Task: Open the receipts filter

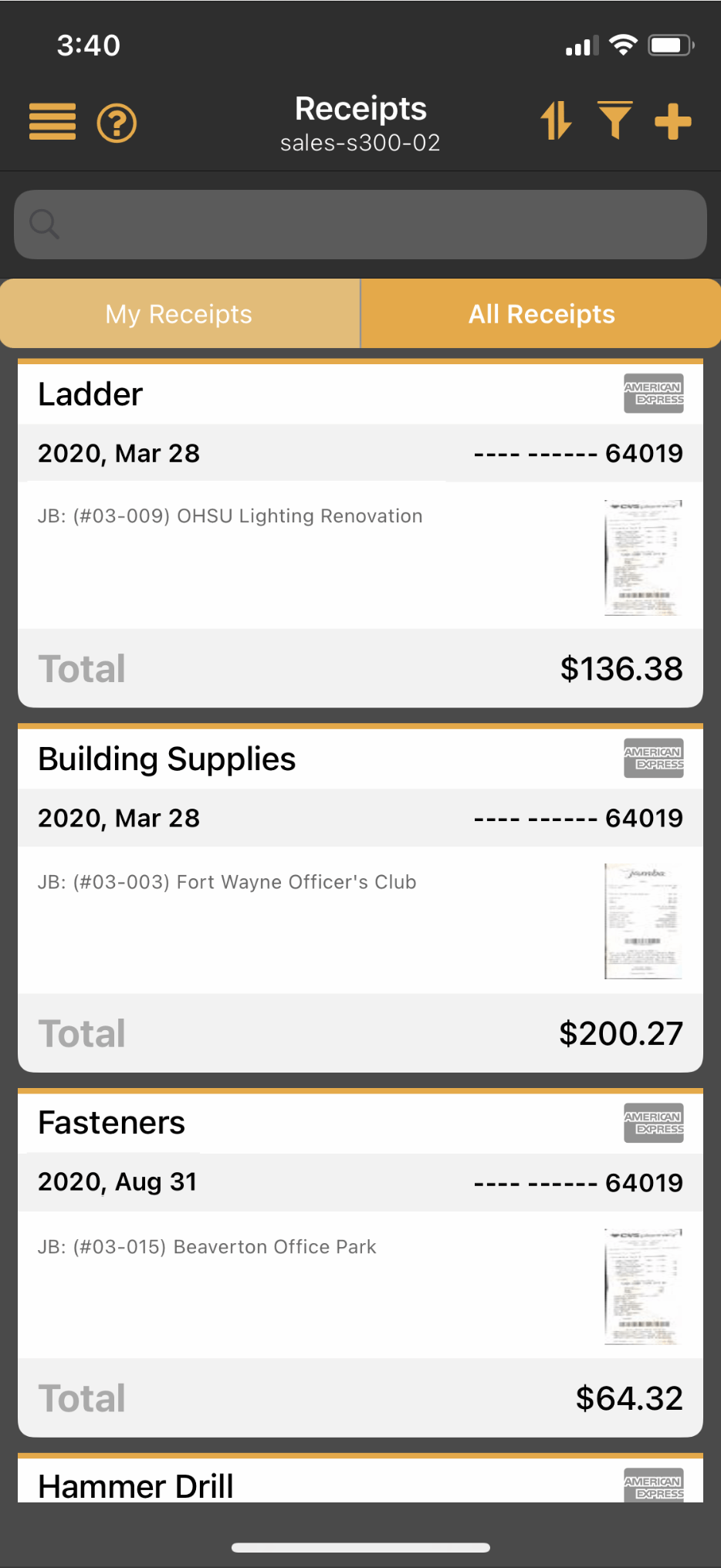Action: tap(614, 121)
